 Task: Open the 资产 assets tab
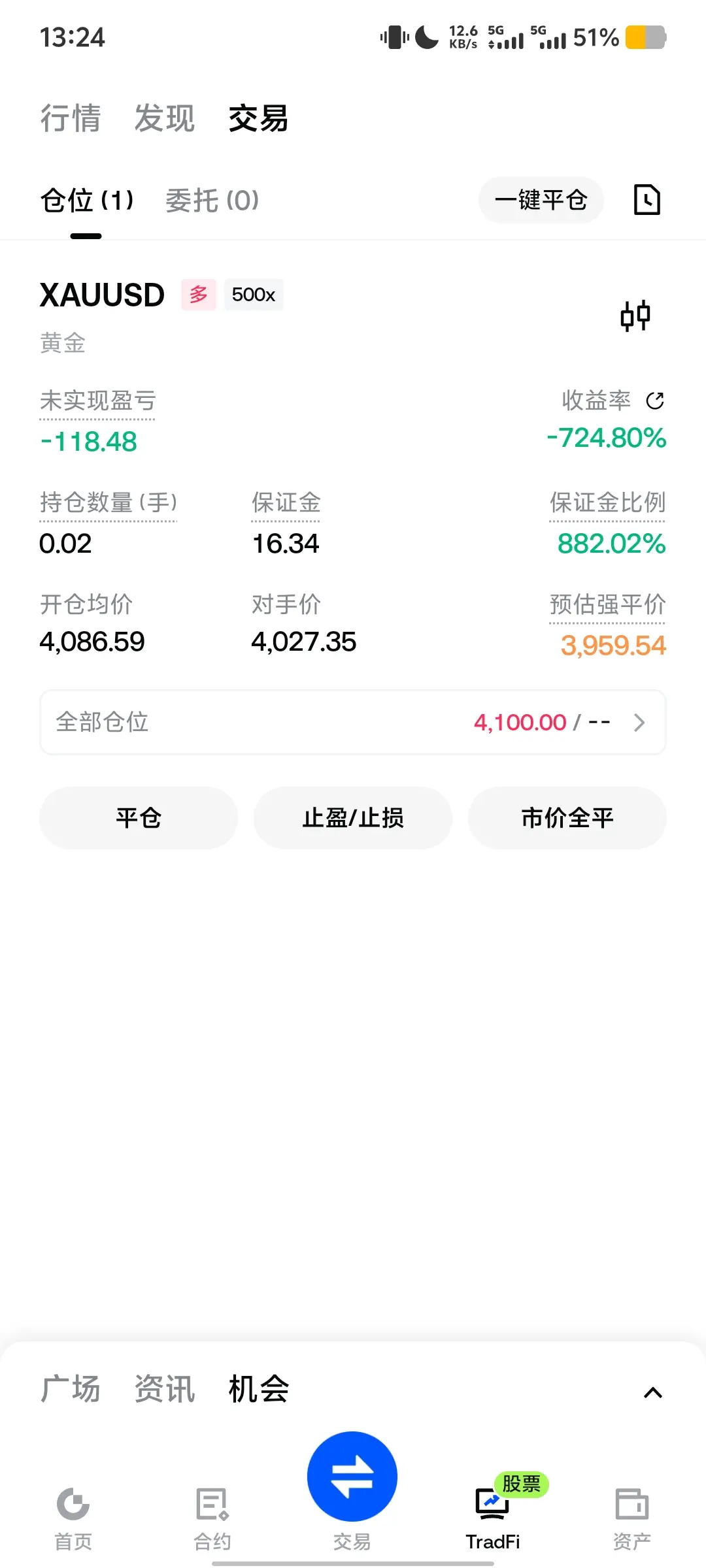pos(632,1518)
